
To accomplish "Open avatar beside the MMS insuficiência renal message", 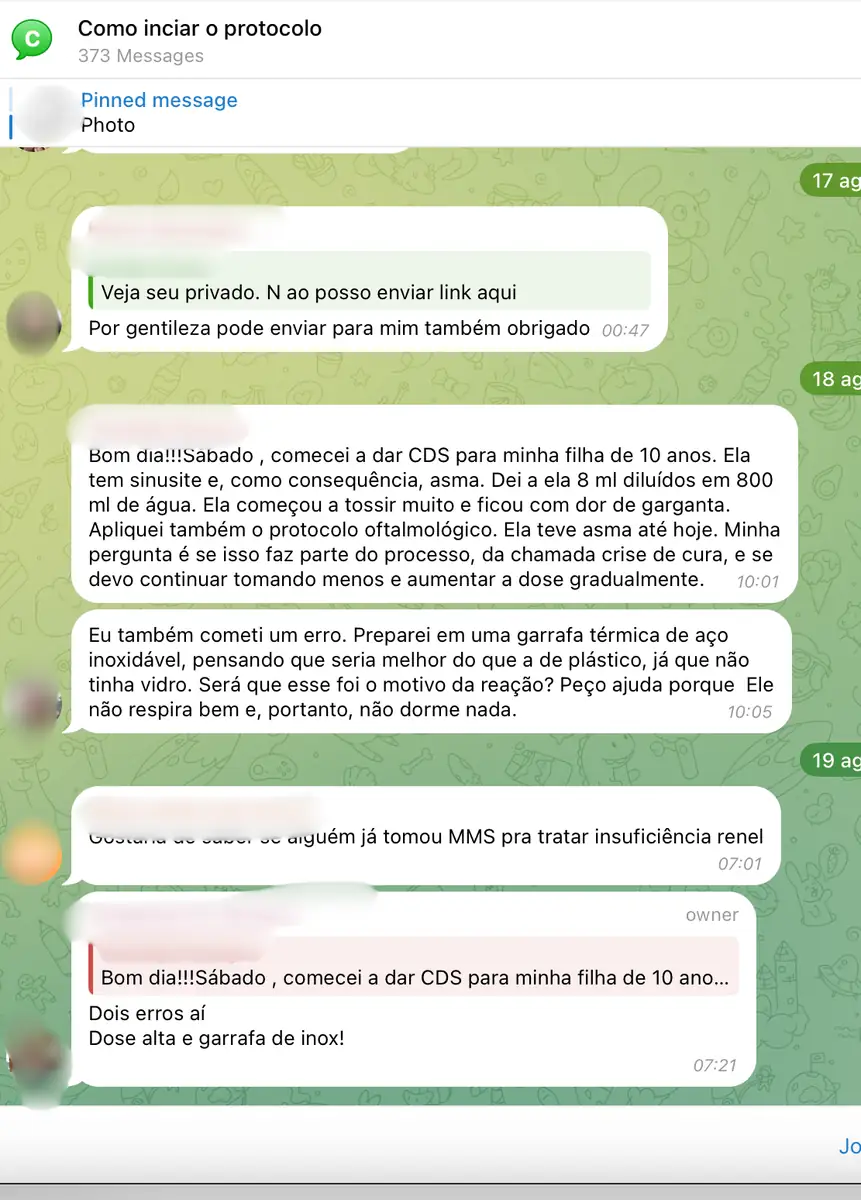I will click(32, 853).
